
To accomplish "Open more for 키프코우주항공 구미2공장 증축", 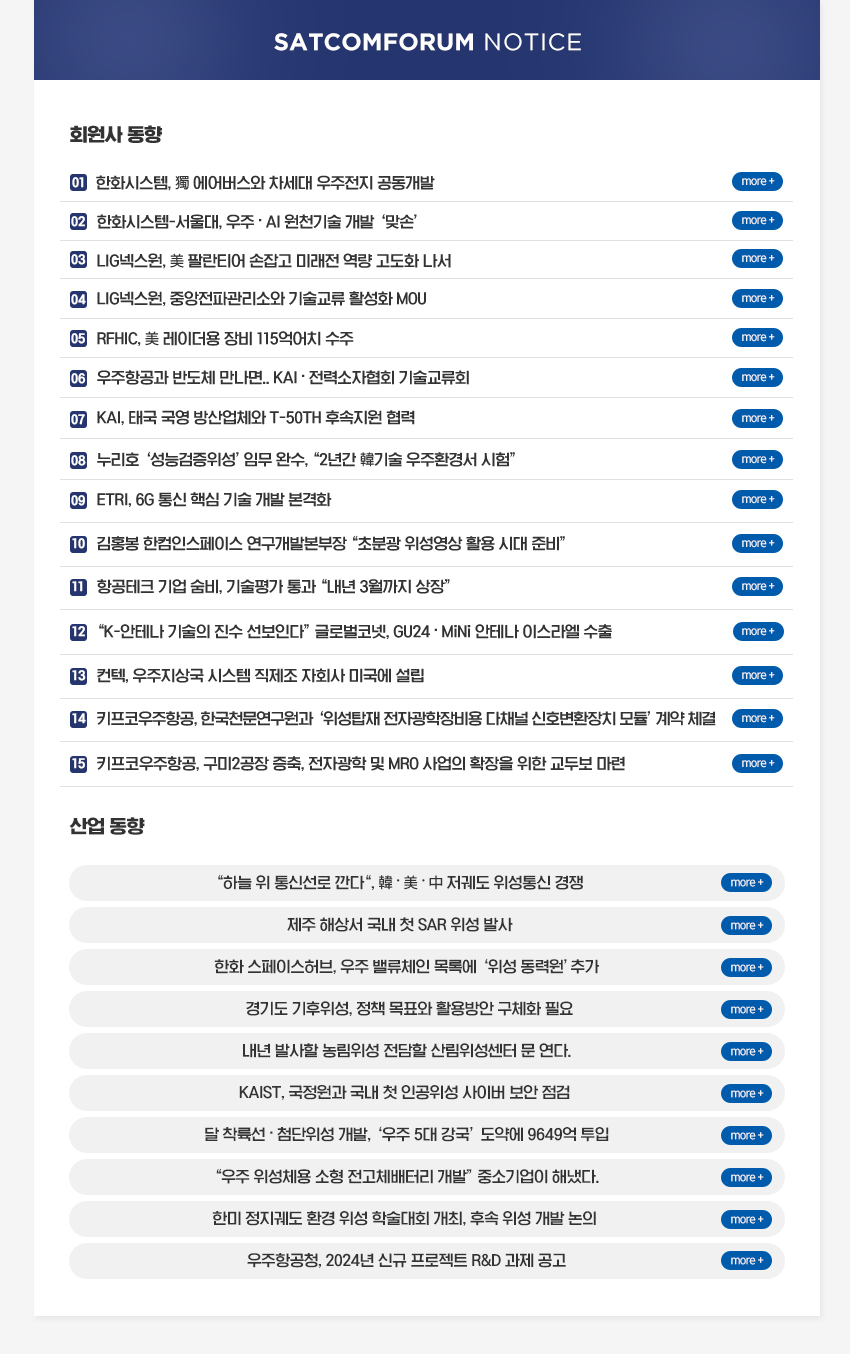I will click(x=757, y=763).
